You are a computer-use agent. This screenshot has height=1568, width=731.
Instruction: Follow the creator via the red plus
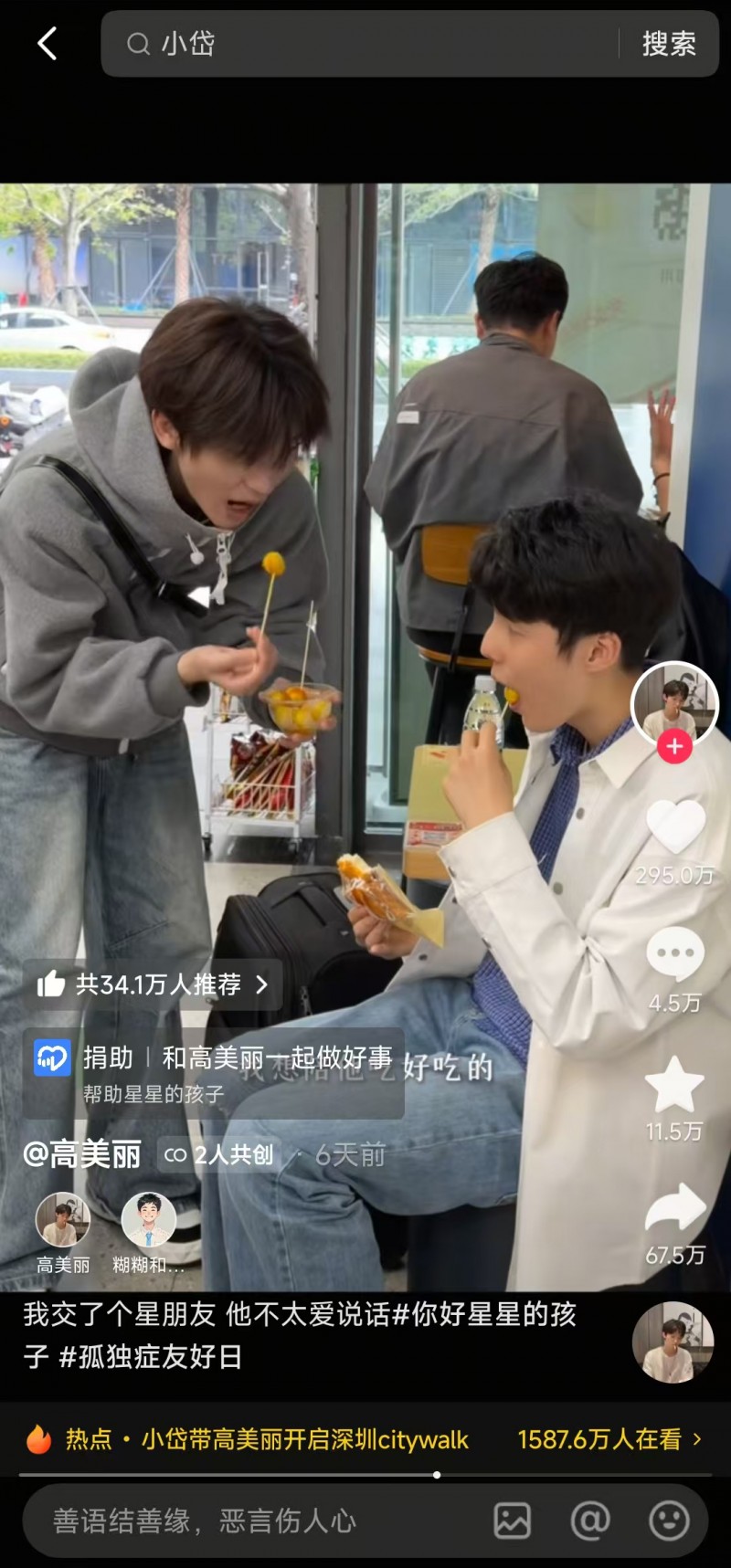point(674,746)
